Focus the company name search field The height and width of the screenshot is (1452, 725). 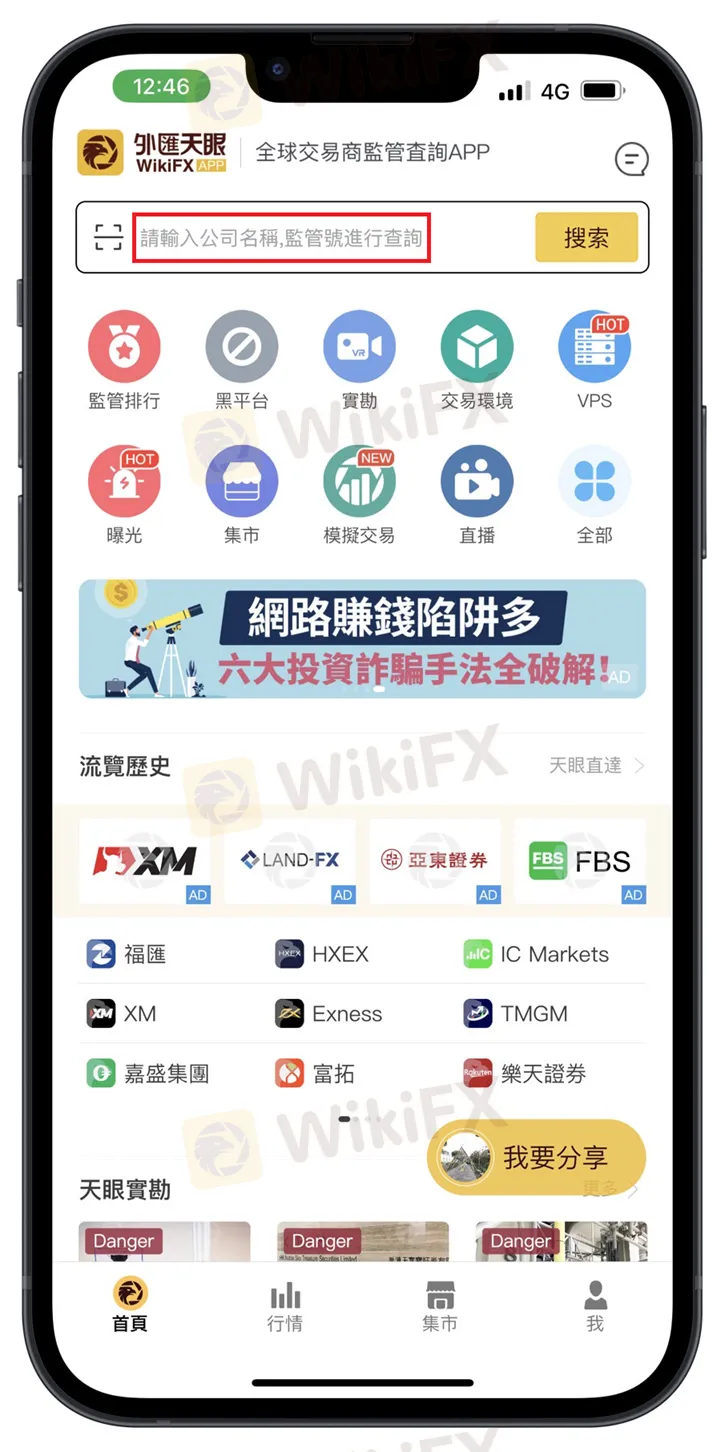tap(282, 238)
